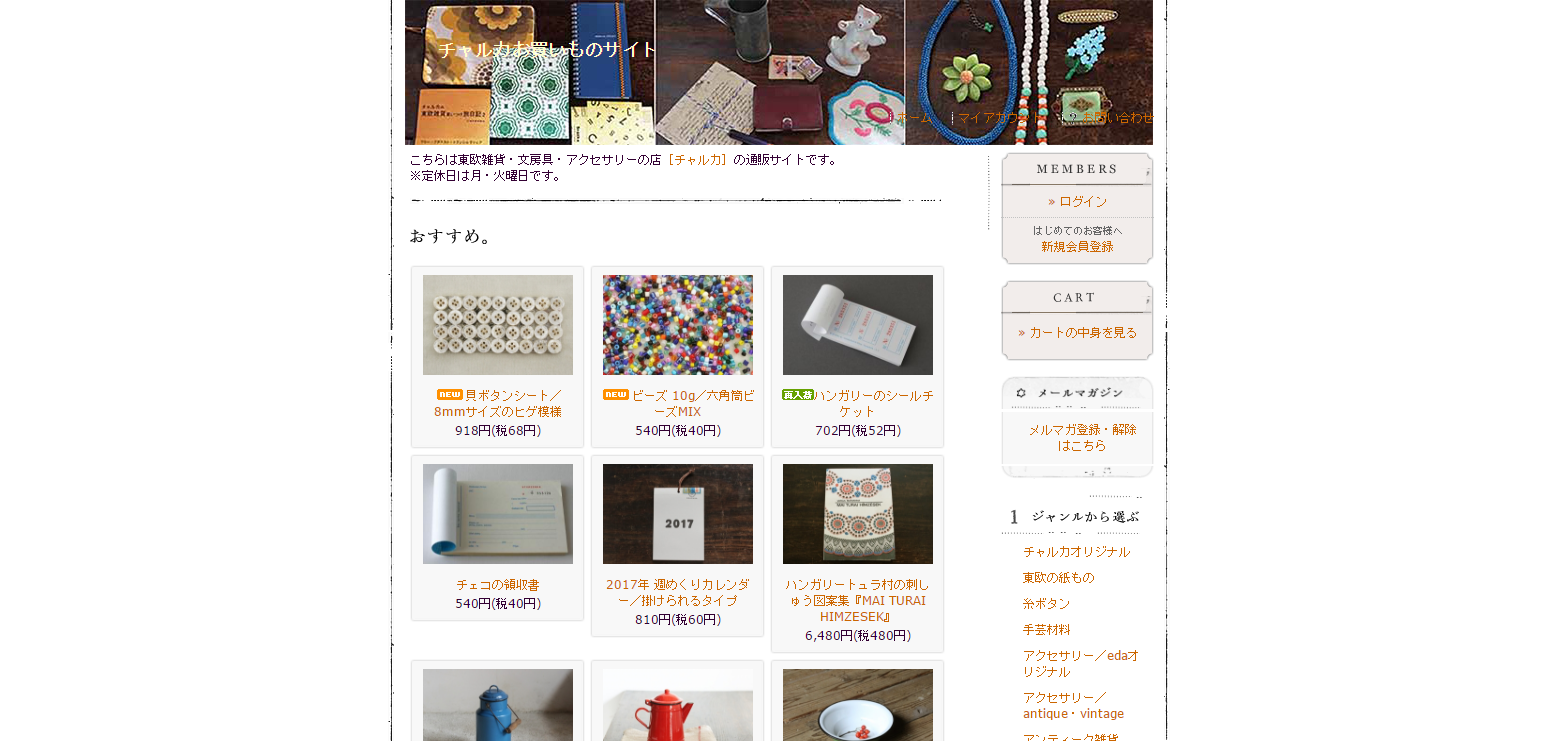This screenshot has height=741, width=1558.
Task: Open 新規会員登録 to register
Action: coord(1077,246)
